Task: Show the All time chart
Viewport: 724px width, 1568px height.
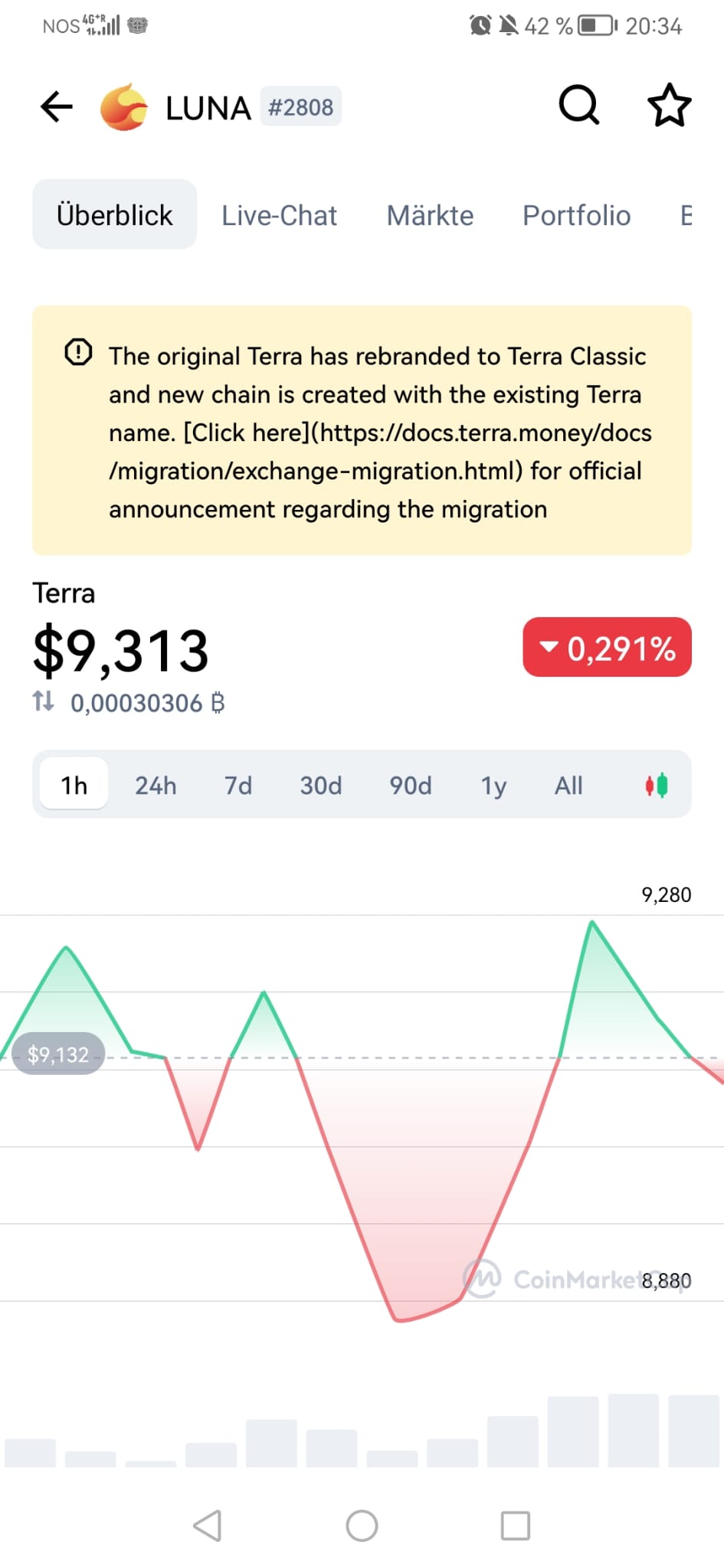Action: [568, 786]
